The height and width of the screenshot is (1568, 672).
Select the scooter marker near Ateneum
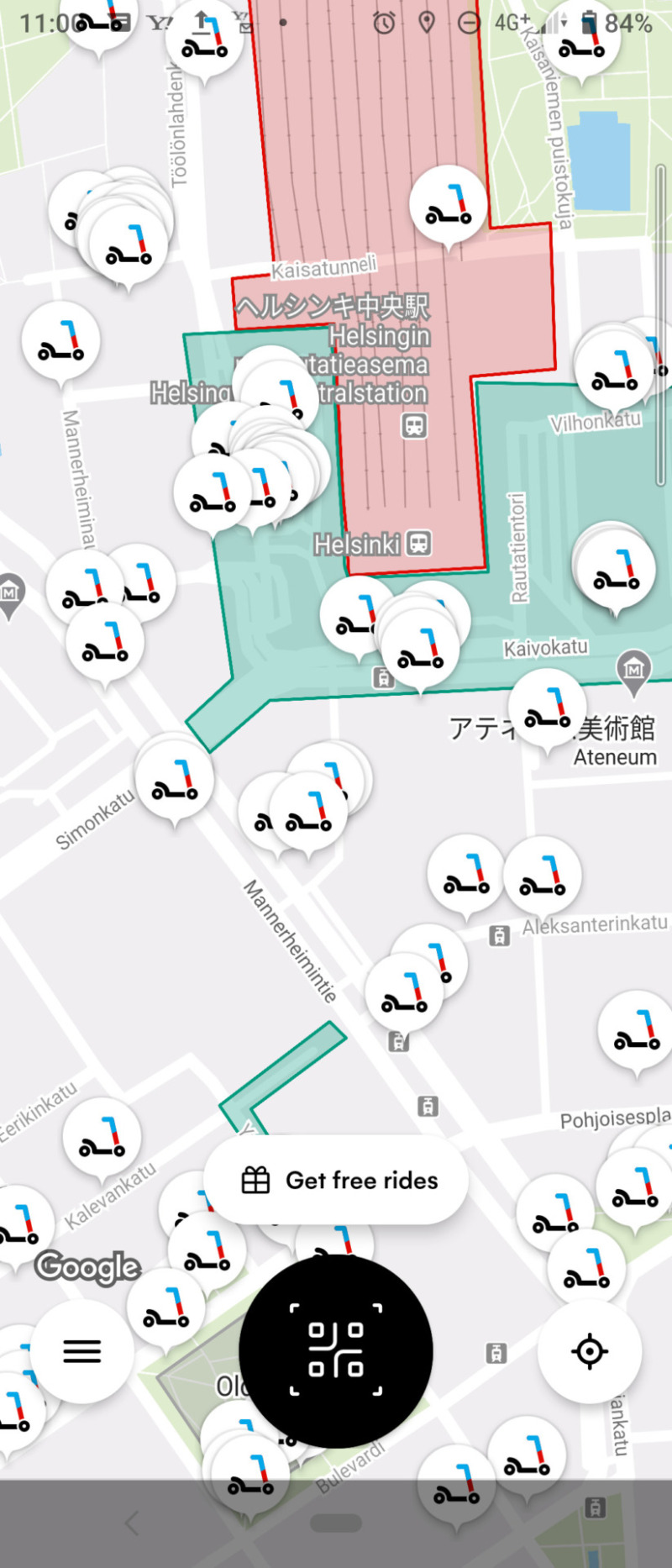tap(548, 708)
